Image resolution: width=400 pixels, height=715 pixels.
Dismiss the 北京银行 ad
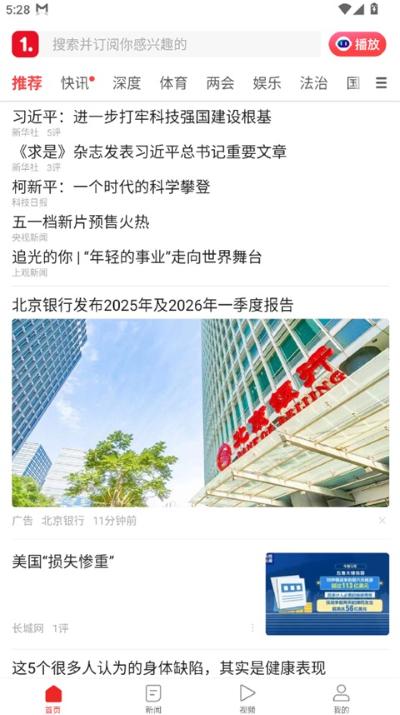[382, 520]
